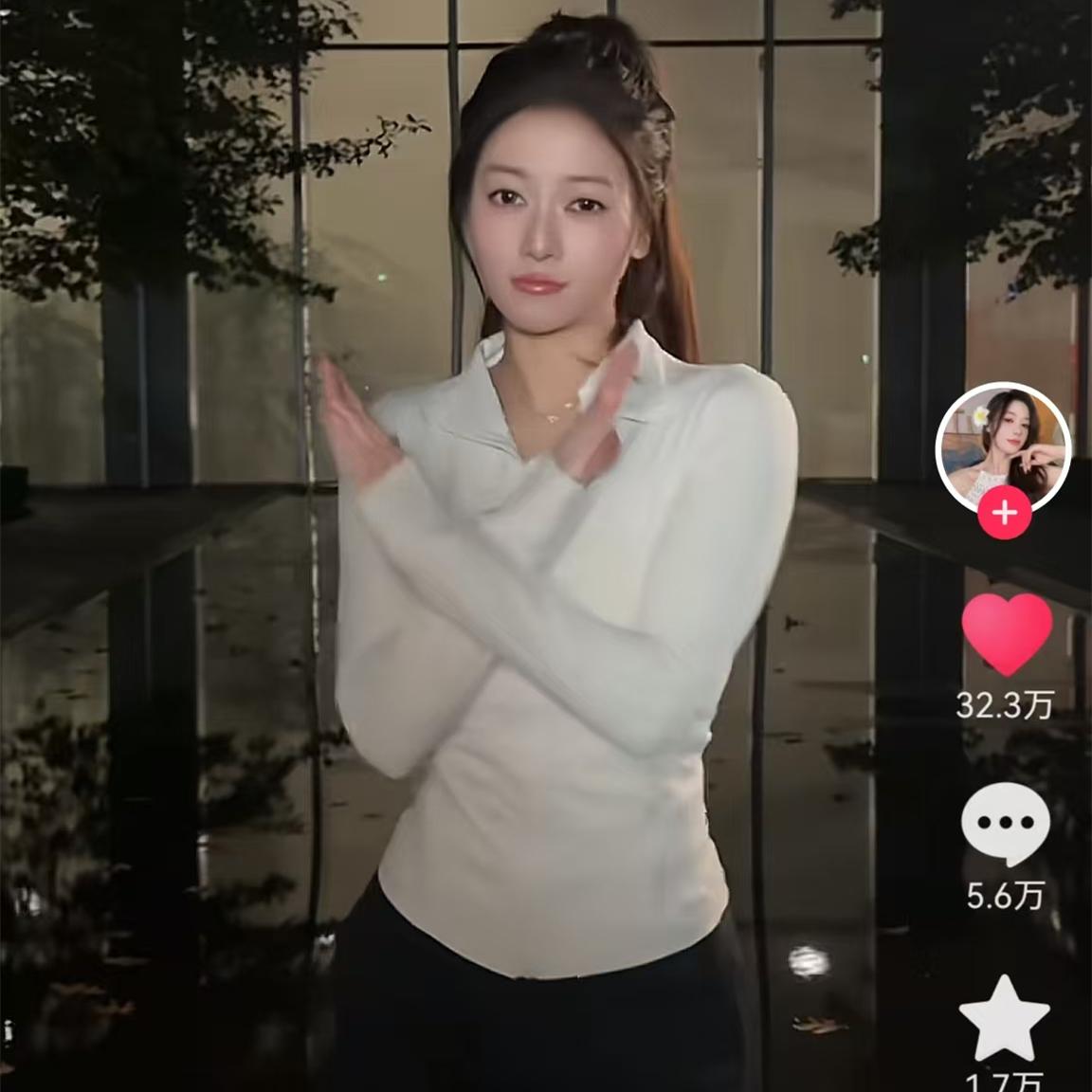Open the comments bubble
This screenshot has height=1092, width=1092.
click(x=1005, y=826)
